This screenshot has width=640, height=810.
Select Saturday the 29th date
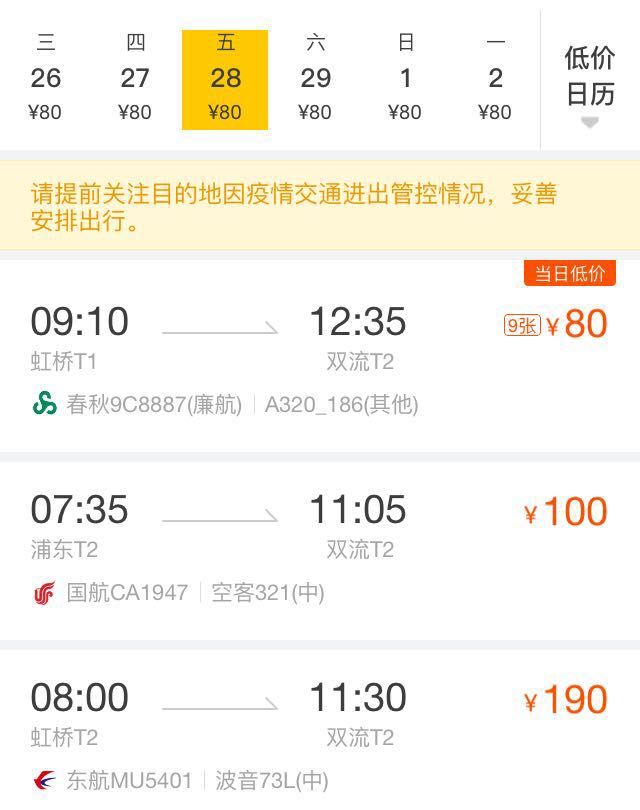pos(315,78)
